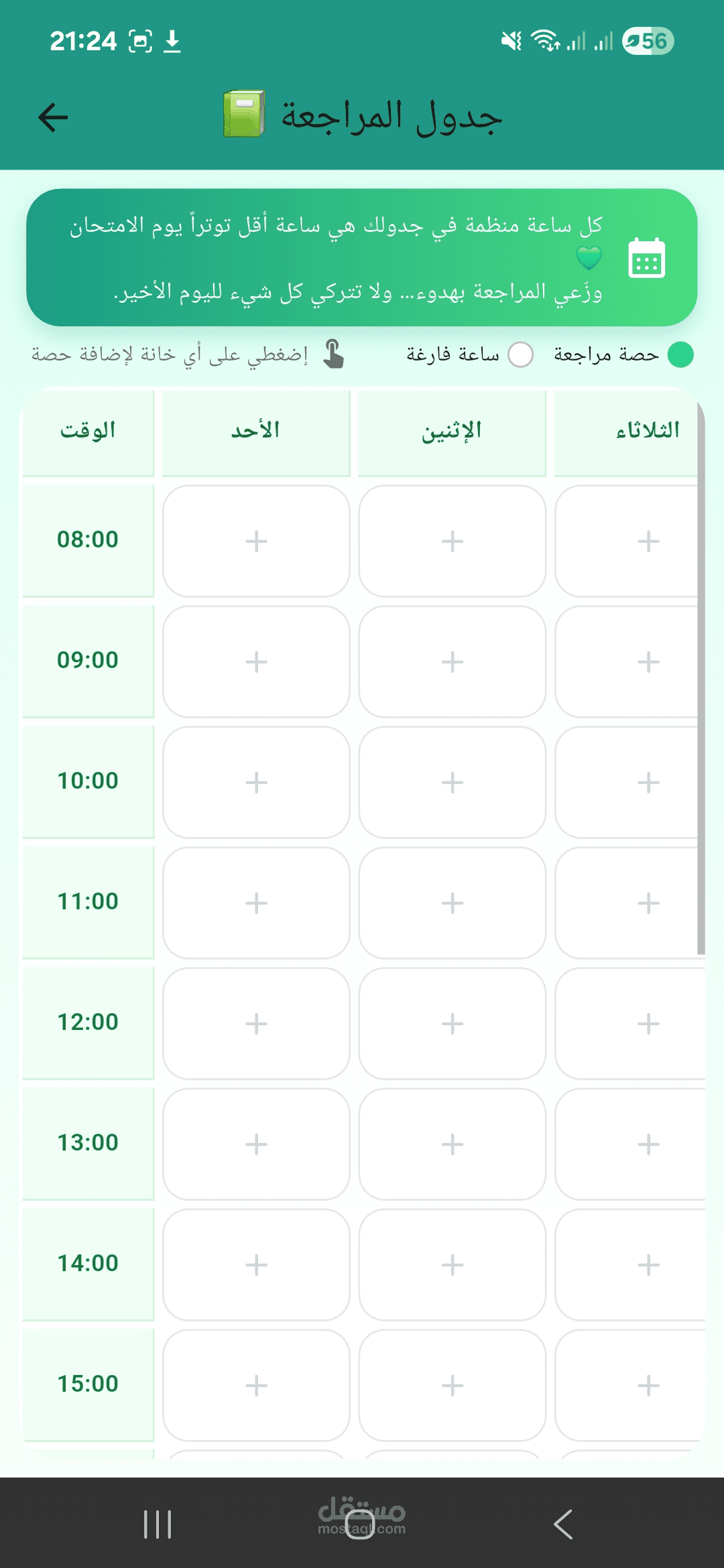Add a session on Monday at 14:00
The width and height of the screenshot is (724, 1568).
(452, 1264)
